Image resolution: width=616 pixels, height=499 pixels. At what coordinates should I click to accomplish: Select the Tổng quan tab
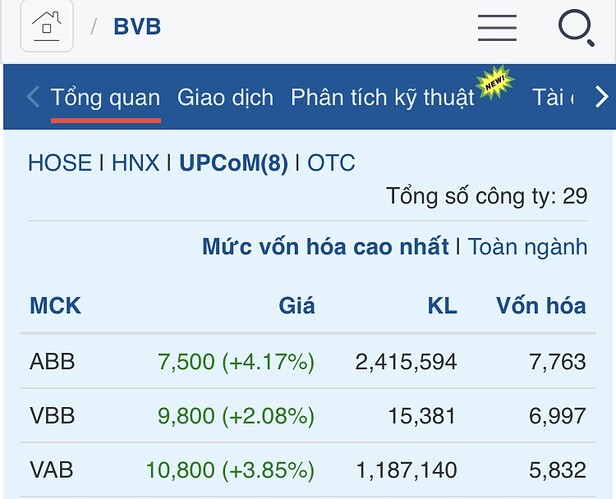tap(105, 98)
